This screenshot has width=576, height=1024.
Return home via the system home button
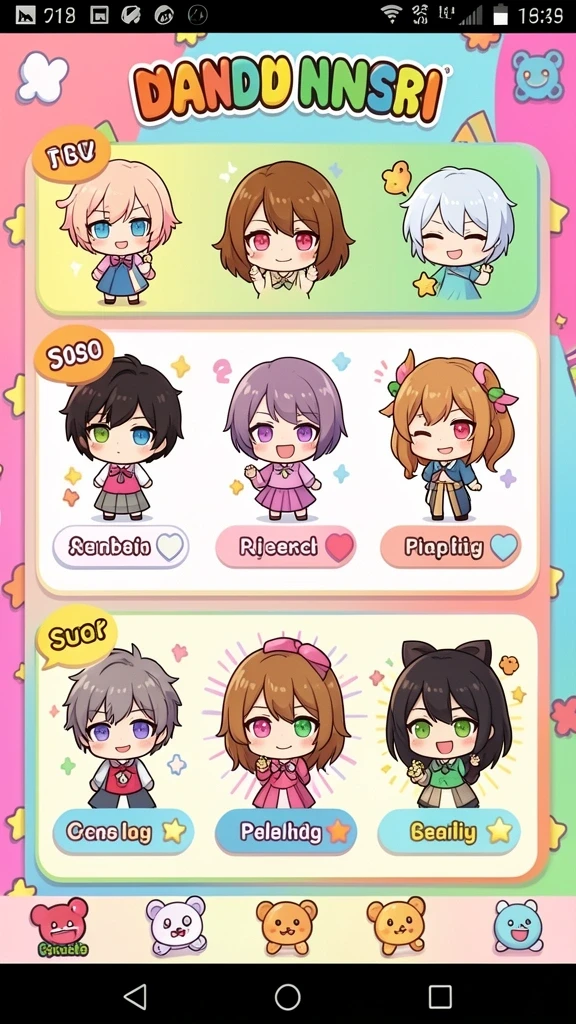coord(287,997)
